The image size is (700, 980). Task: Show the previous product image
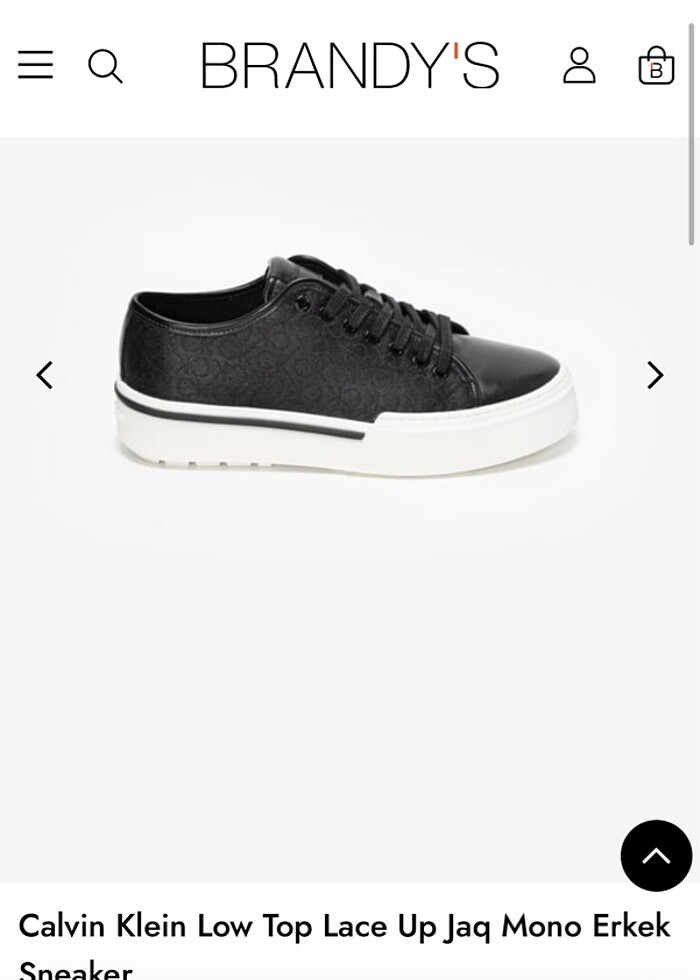44,375
